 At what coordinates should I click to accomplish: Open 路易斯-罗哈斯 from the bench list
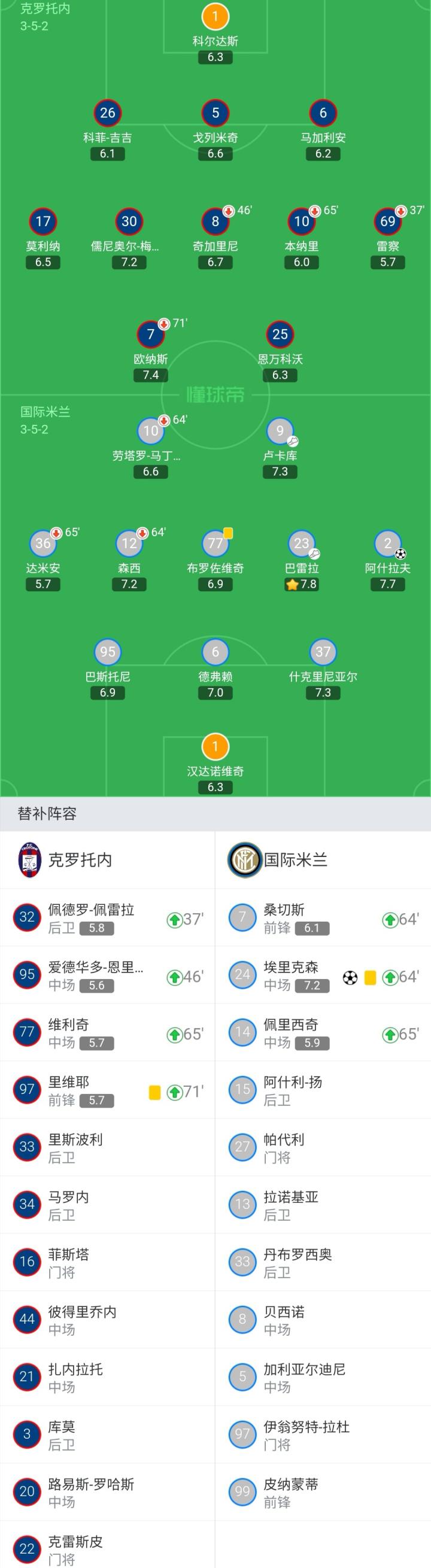(107, 1492)
